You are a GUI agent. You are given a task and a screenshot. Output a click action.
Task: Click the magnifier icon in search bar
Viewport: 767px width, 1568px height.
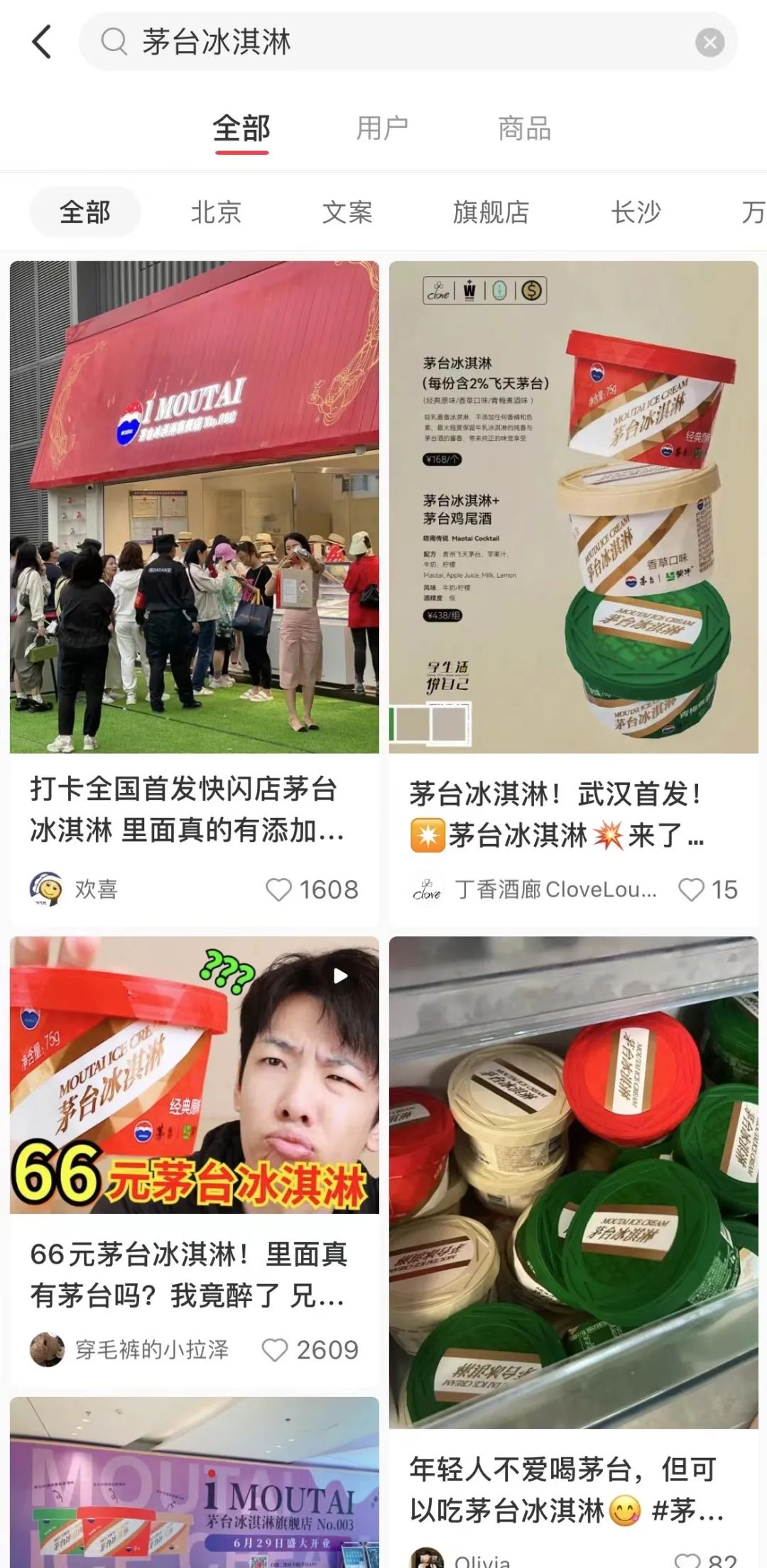(114, 40)
